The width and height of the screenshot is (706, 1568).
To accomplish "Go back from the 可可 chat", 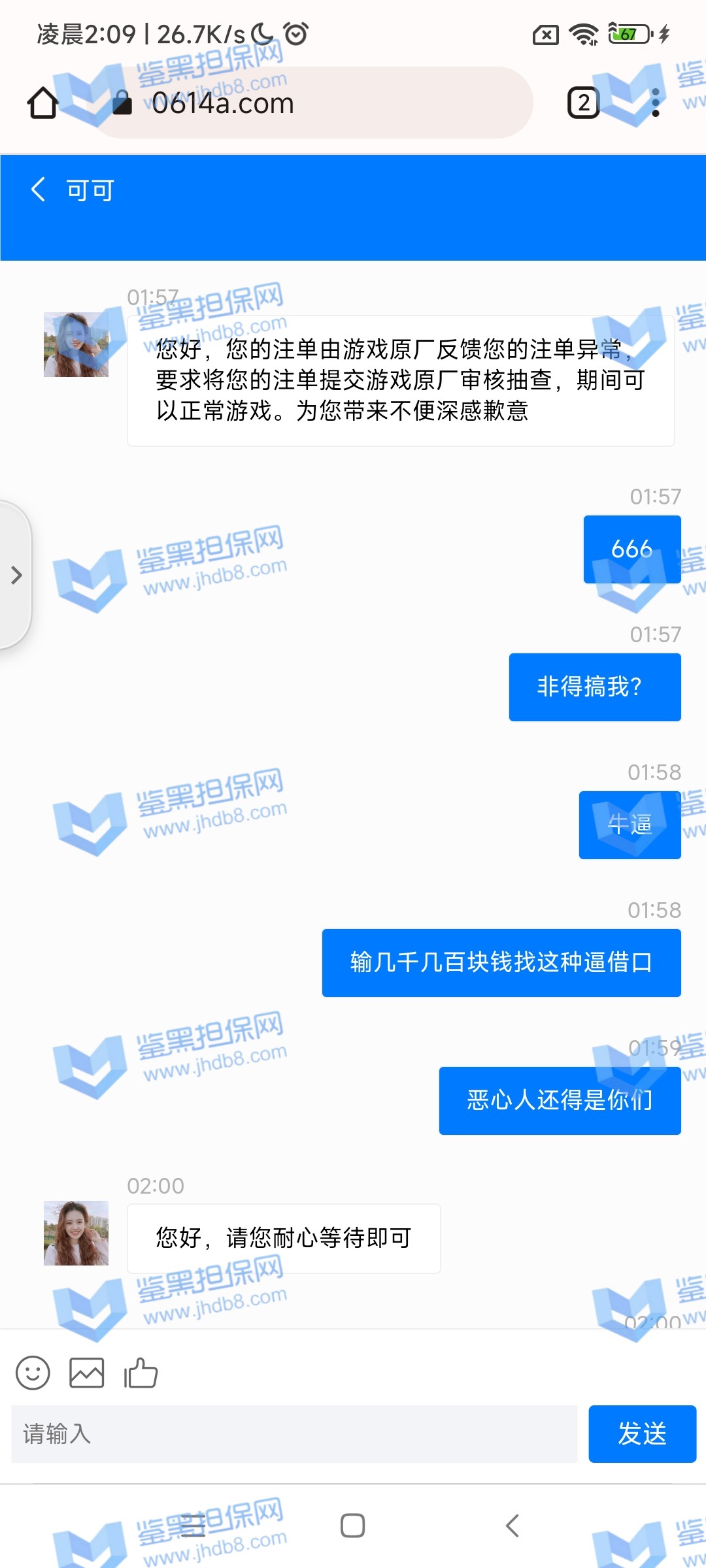I will (x=39, y=190).
